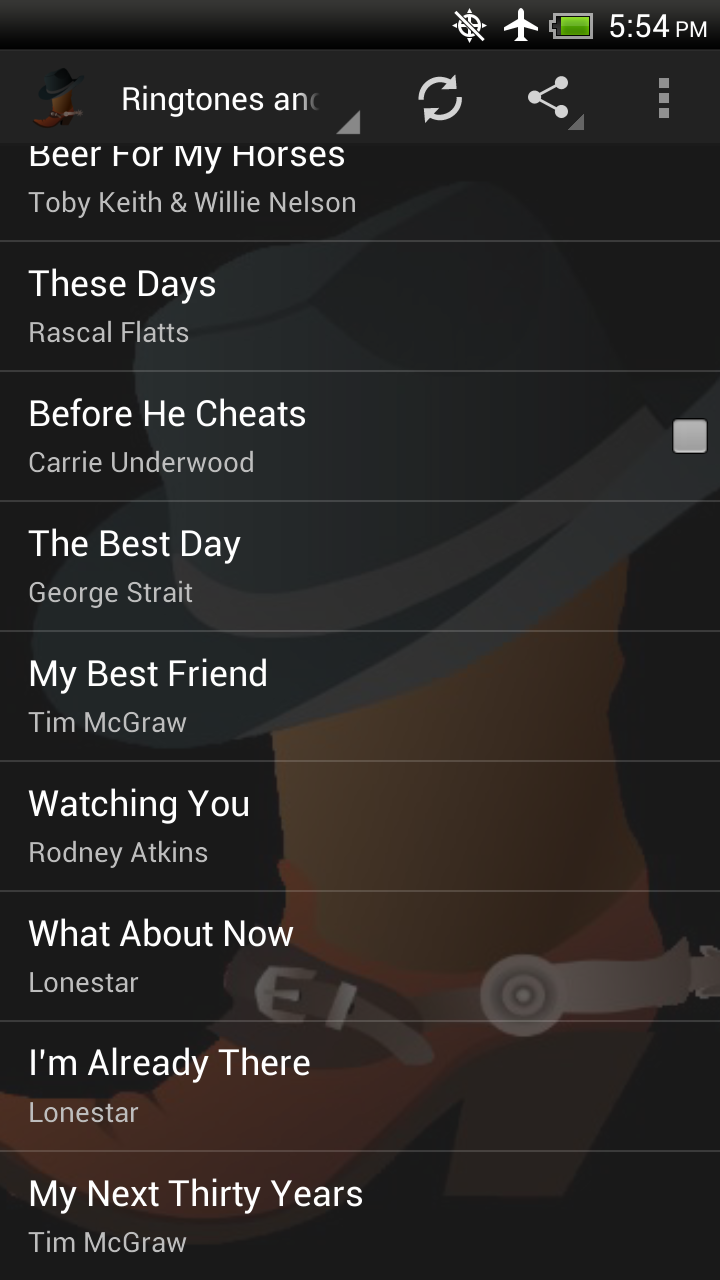The height and width of the screenshot is (1280, 720).
Task: Open the category selection triangle
Action: click(349, 124)
